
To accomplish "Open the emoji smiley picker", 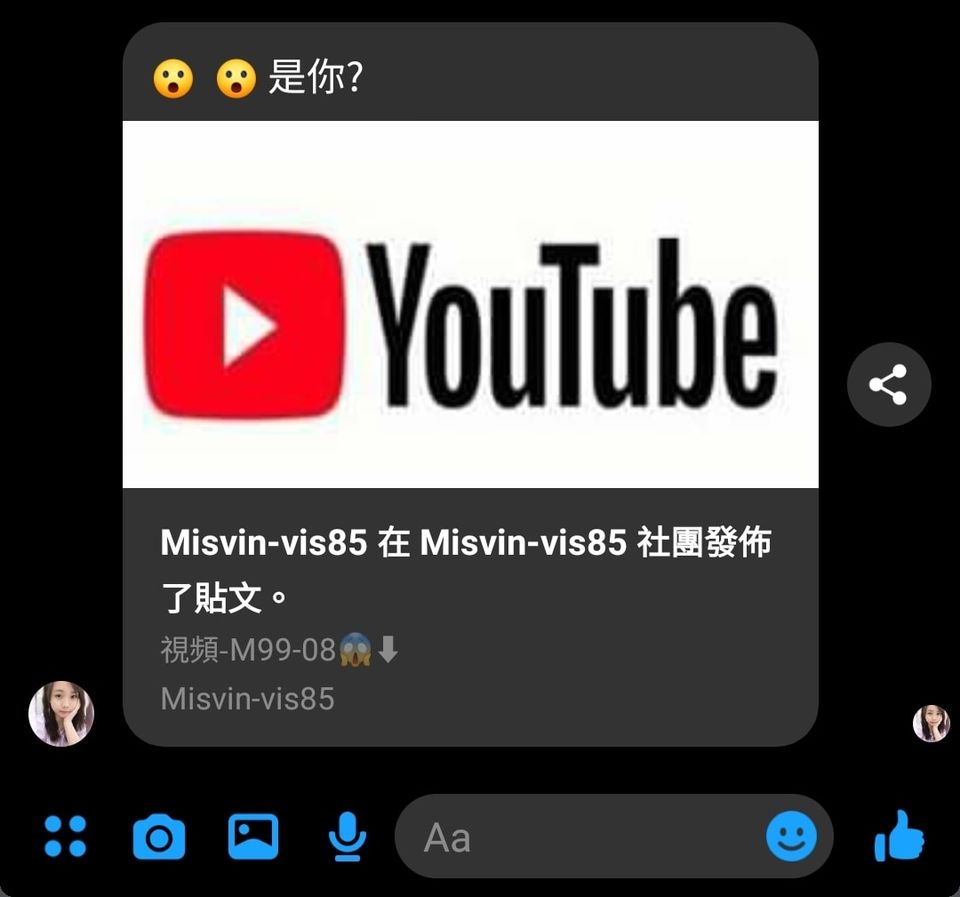I will [x=791, y=836].
